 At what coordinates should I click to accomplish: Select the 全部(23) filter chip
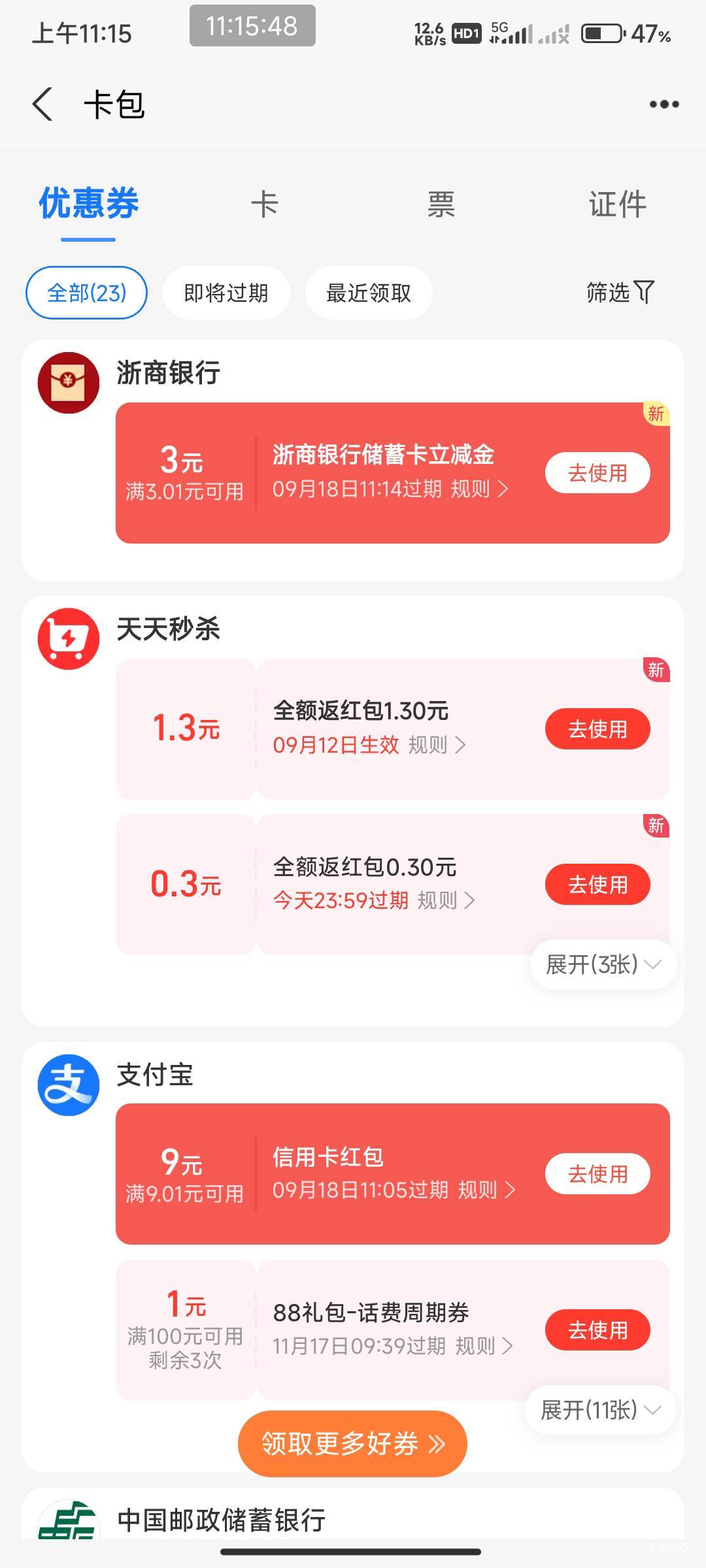[86, 293]
